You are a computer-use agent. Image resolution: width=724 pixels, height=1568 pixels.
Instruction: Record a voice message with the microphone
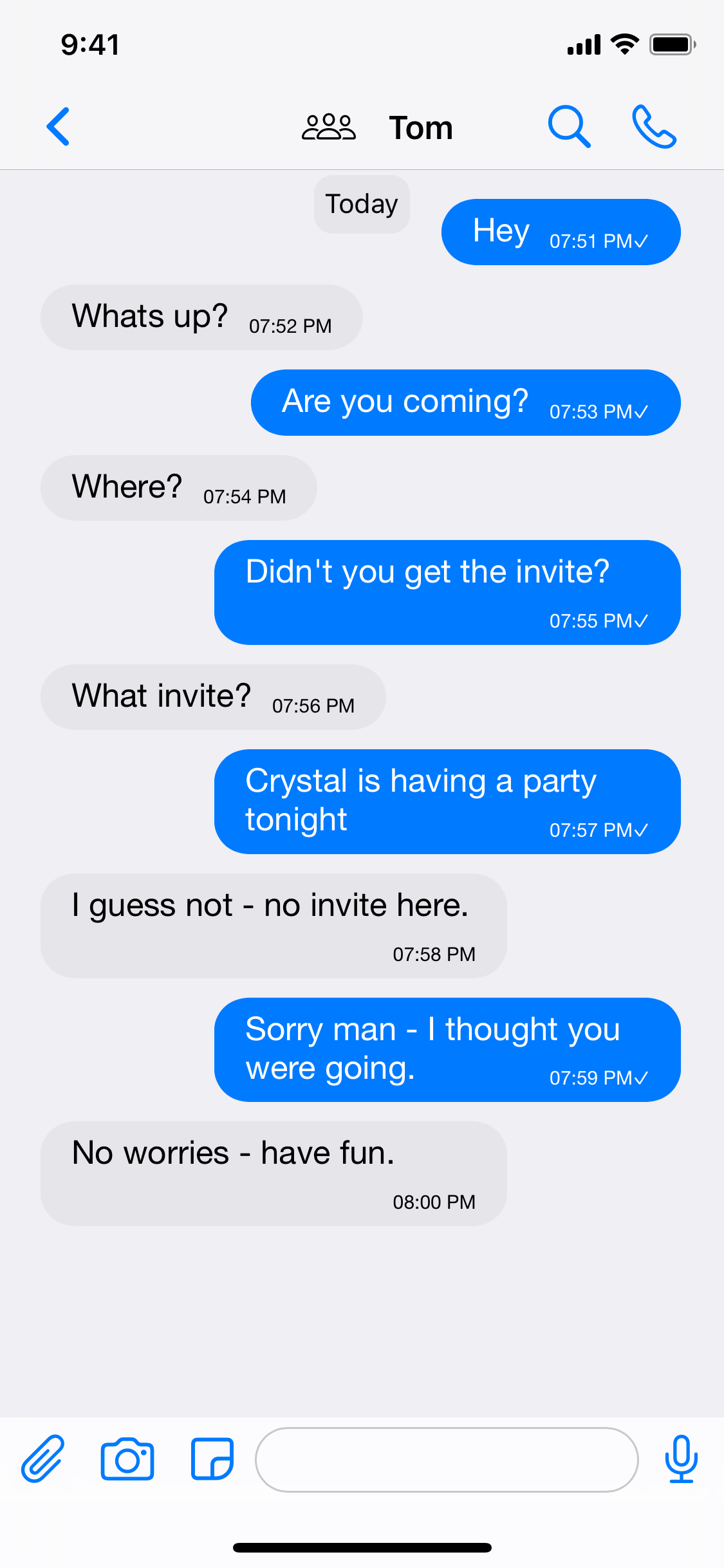click(x=681, y=1459)
